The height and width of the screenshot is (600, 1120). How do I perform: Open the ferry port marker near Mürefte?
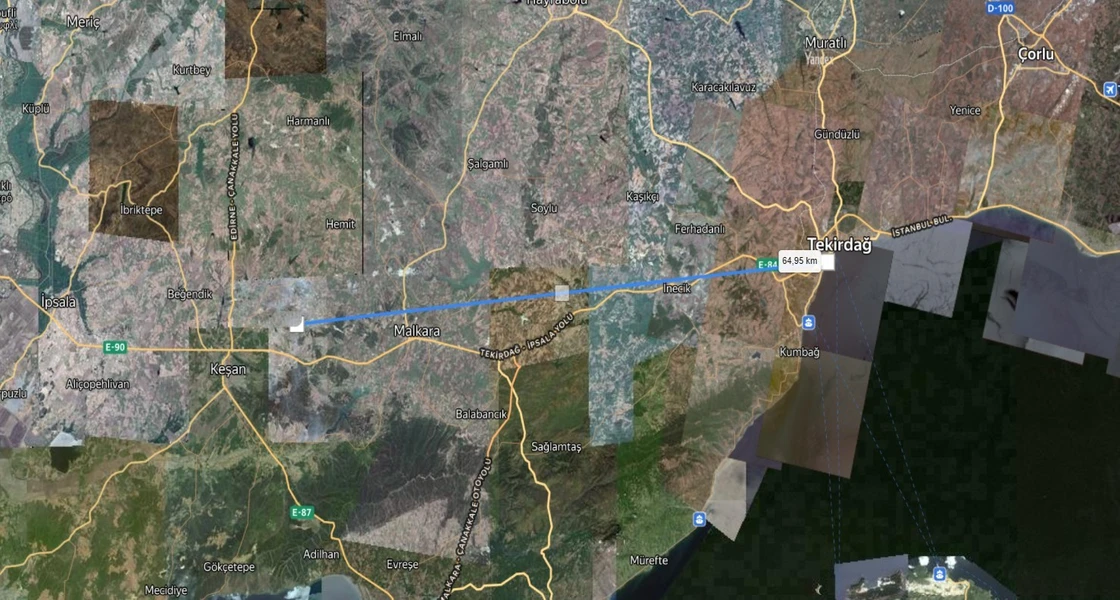click(699, 519)
